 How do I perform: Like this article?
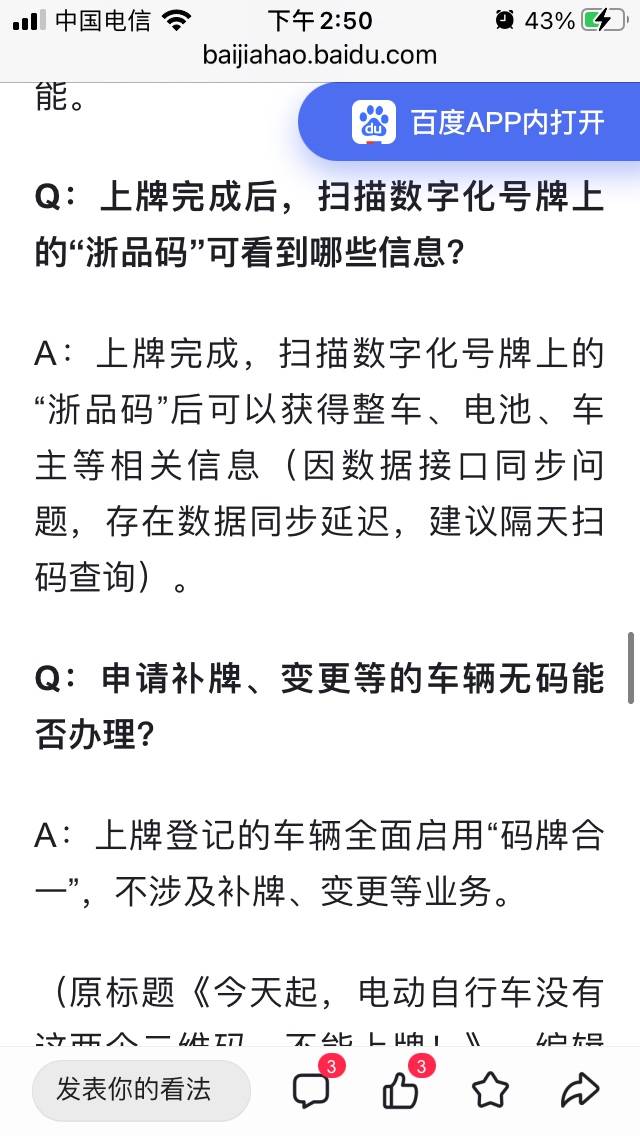401,1090
